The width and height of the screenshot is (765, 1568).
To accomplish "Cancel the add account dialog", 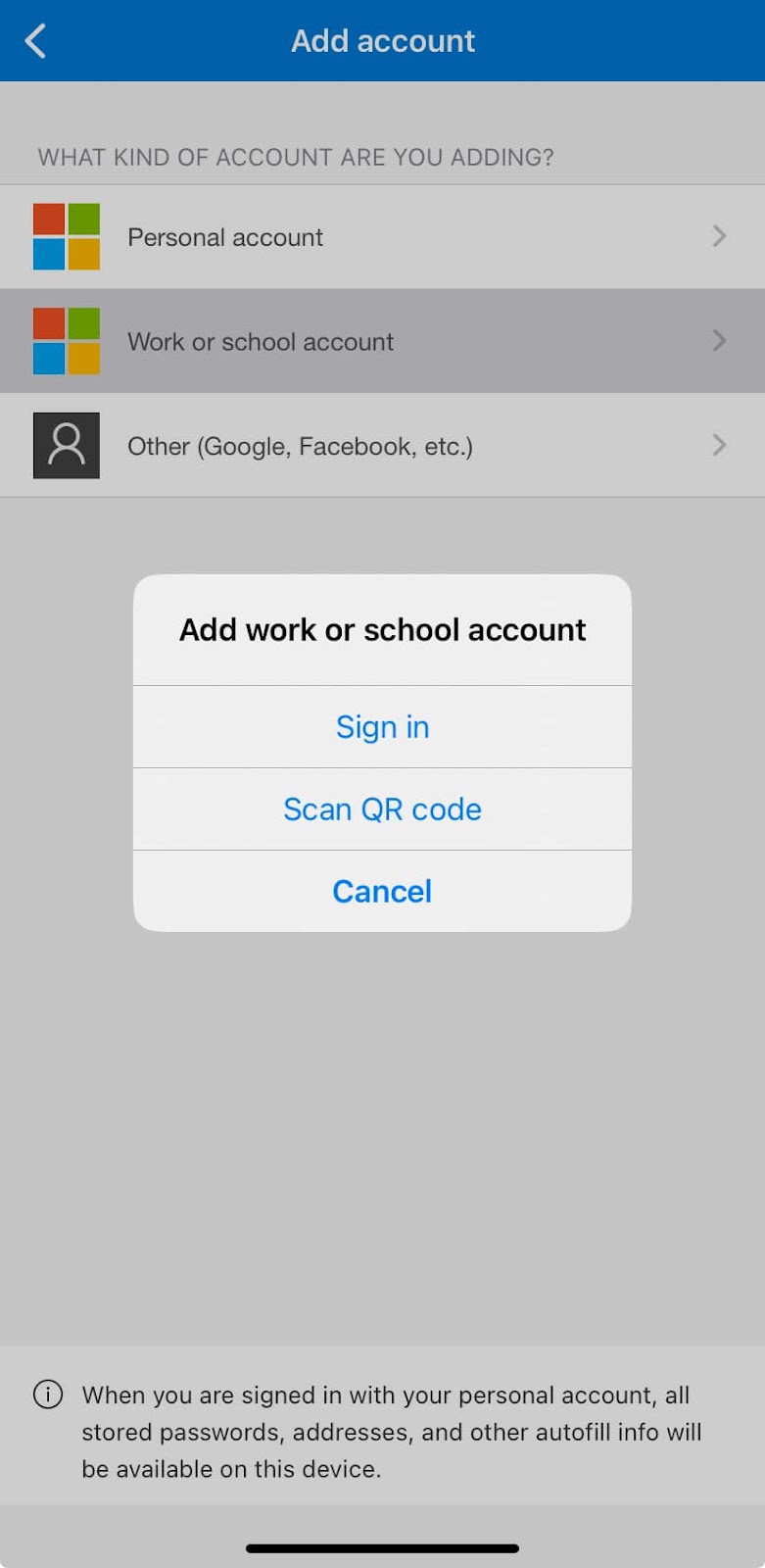I will click(382, 892).
